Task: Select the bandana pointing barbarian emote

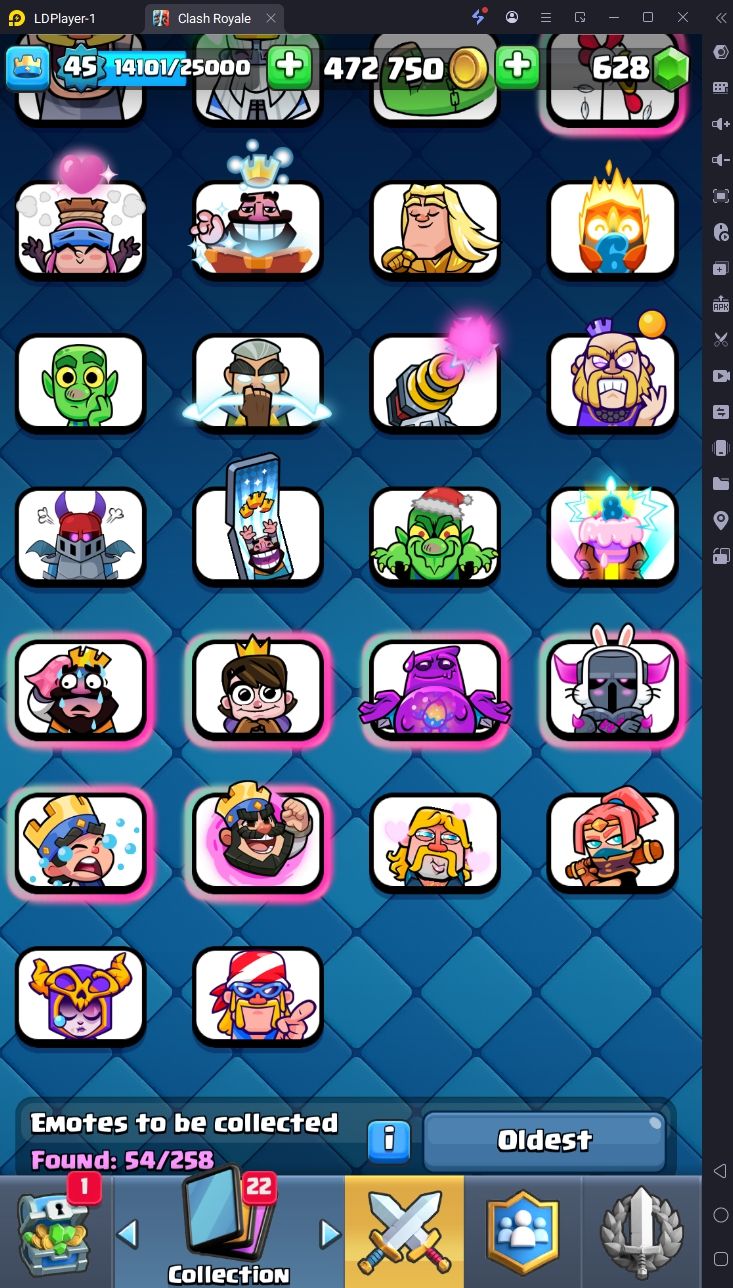Action: [x=258, y=995]
